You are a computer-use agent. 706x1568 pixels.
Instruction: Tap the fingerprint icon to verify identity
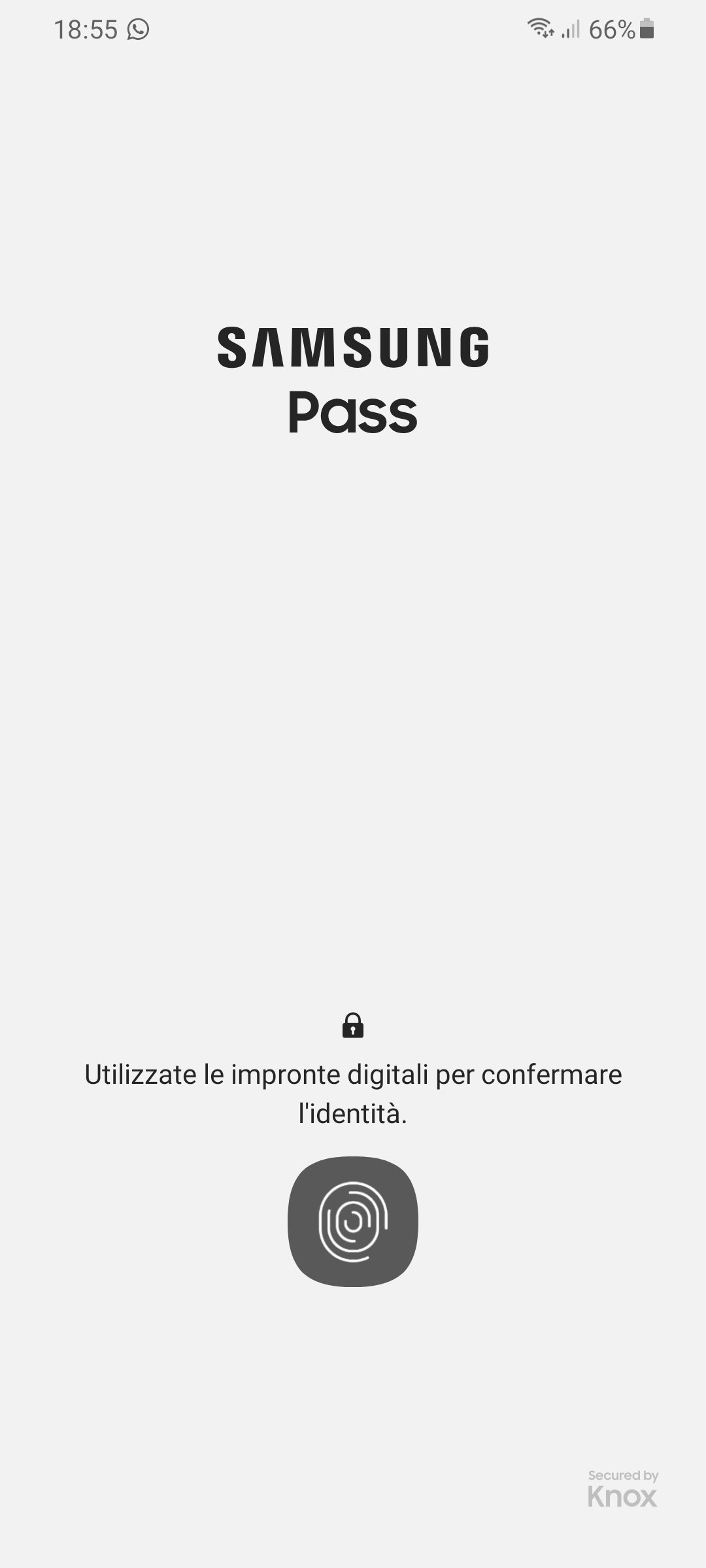353,1222
